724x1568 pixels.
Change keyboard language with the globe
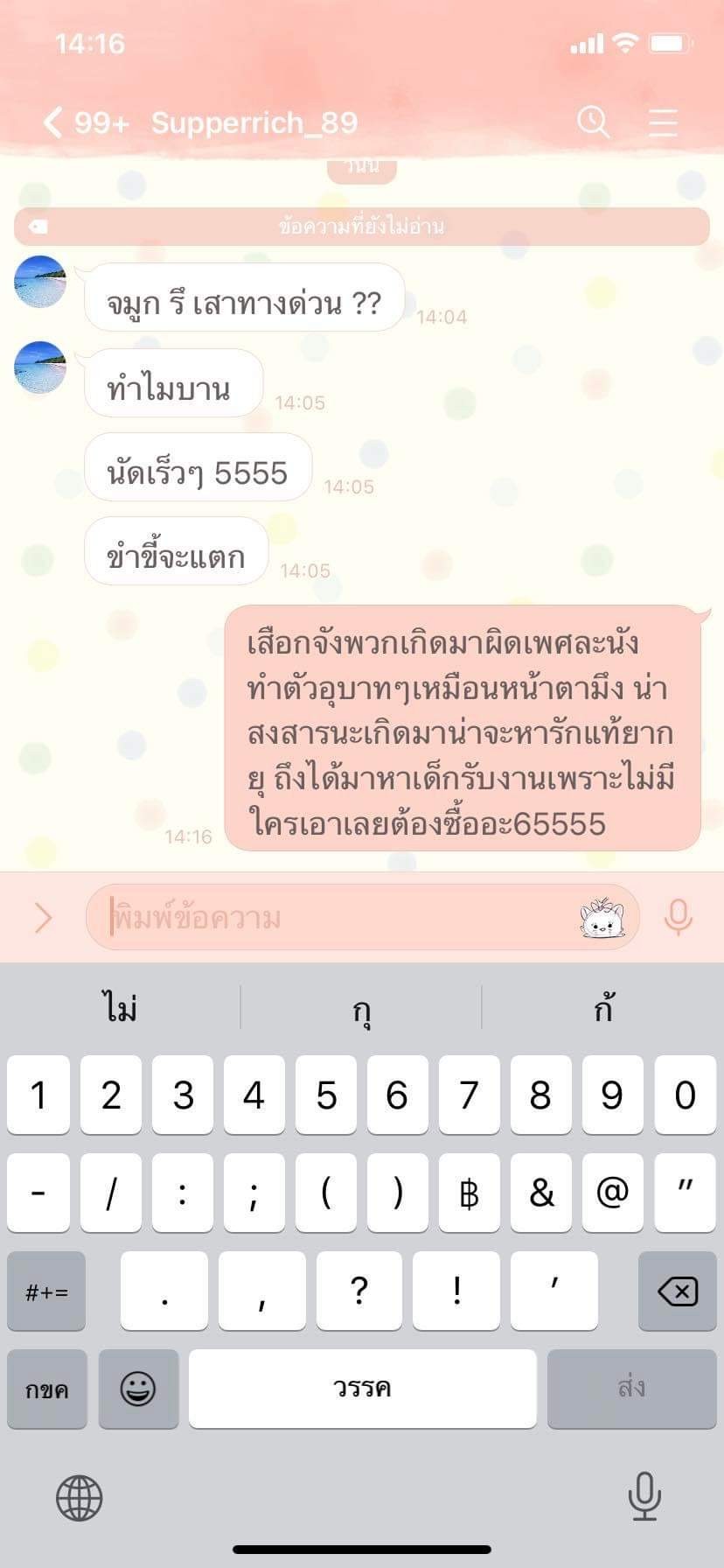click(x=80, y=1497)
